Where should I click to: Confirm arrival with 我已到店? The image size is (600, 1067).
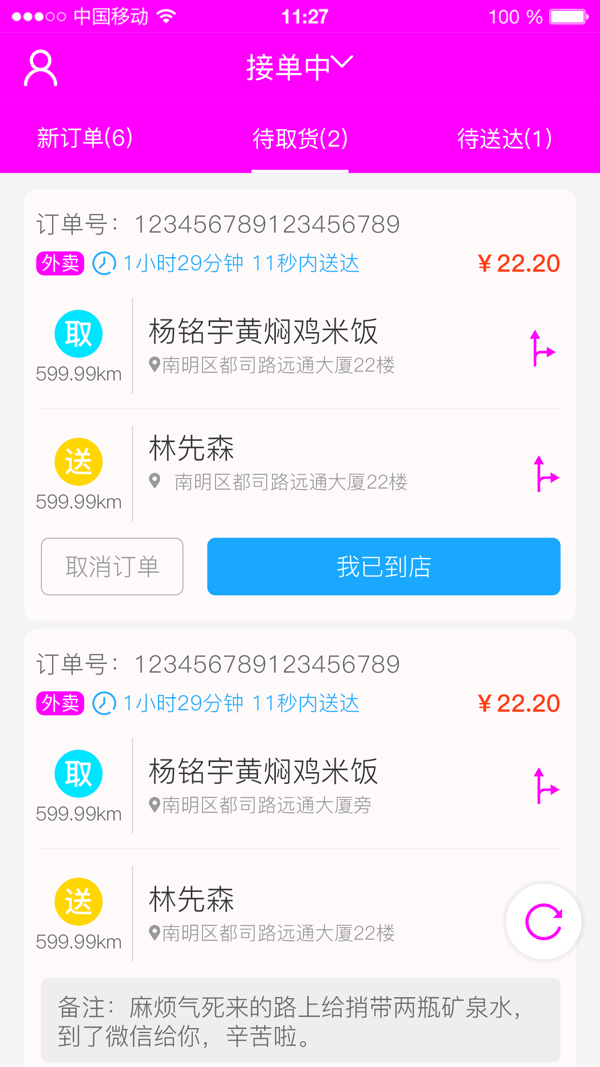[x=383, y=567]
